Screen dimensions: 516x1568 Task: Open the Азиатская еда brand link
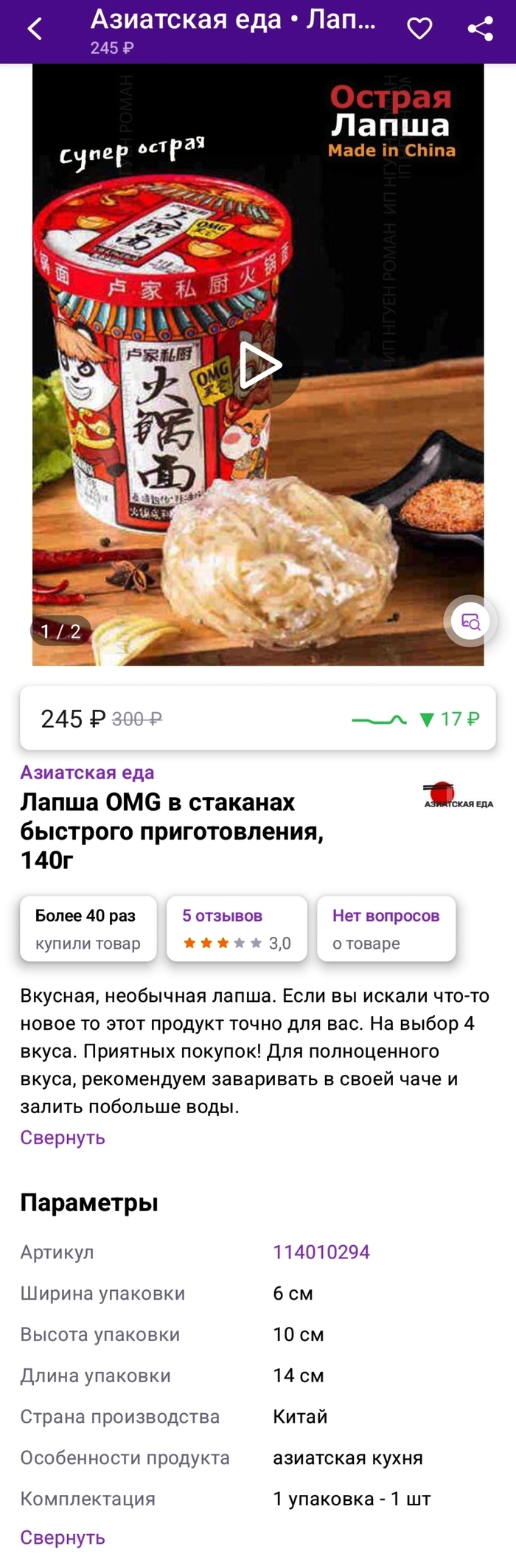[87, 773]
